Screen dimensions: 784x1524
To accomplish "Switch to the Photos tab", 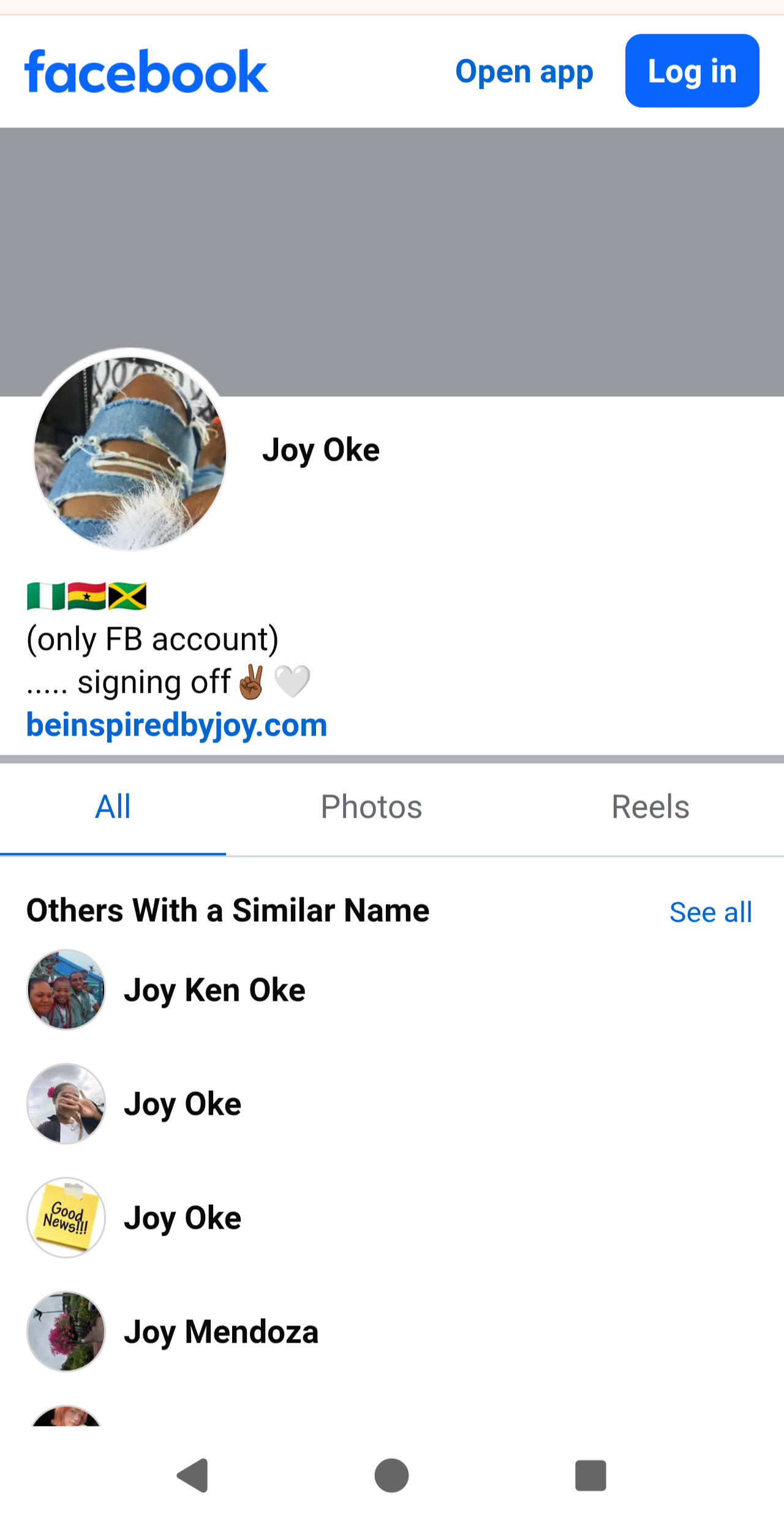I will [x=371, y=807].
